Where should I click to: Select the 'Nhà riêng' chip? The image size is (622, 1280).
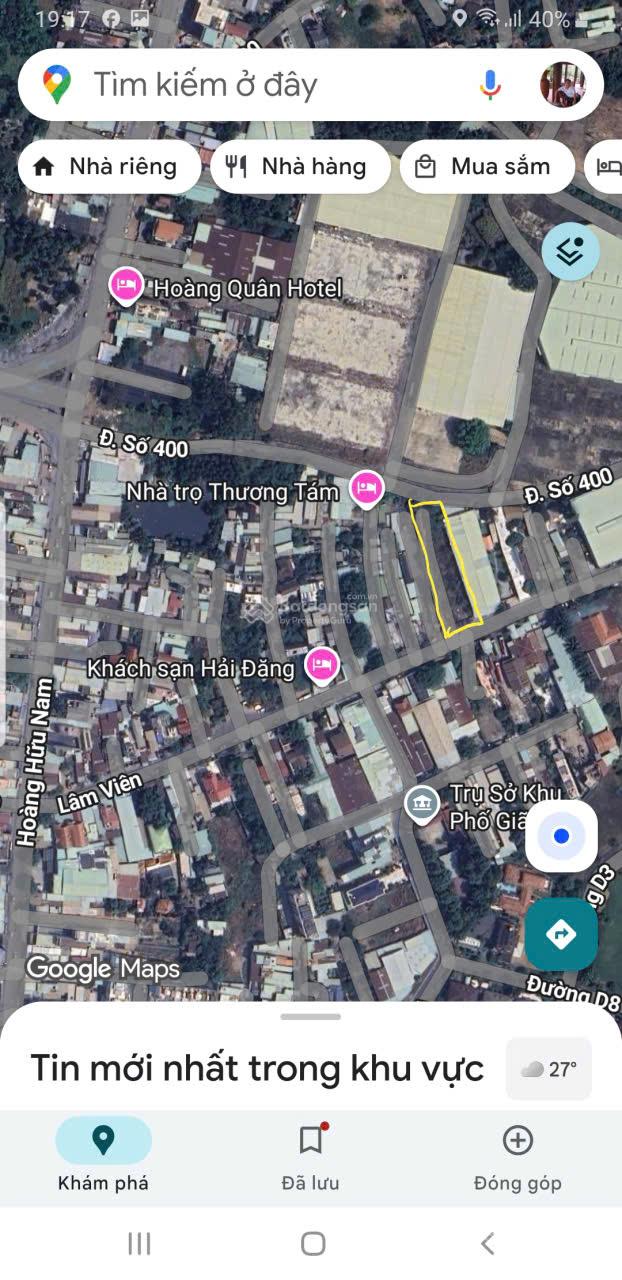[108, 167]
